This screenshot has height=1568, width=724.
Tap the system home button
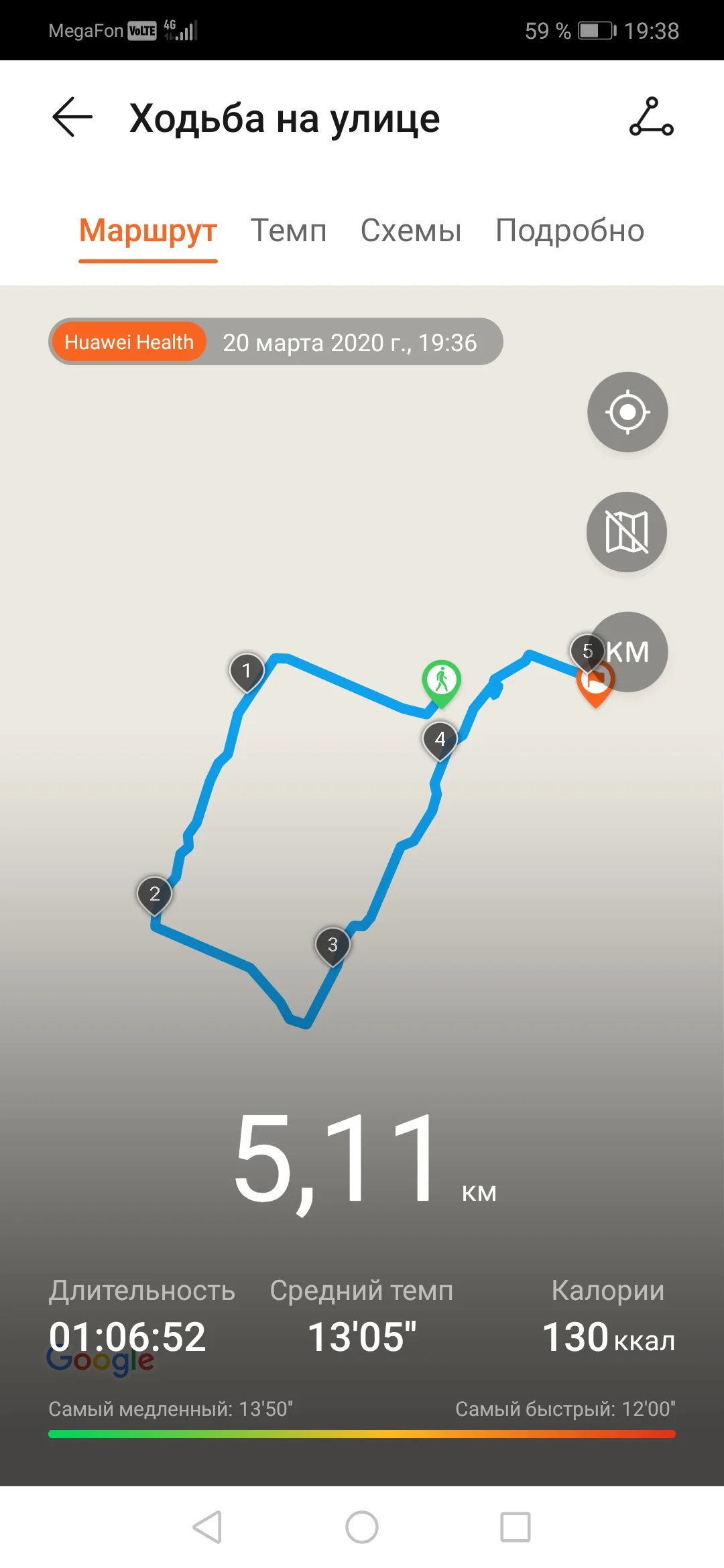362,1527
